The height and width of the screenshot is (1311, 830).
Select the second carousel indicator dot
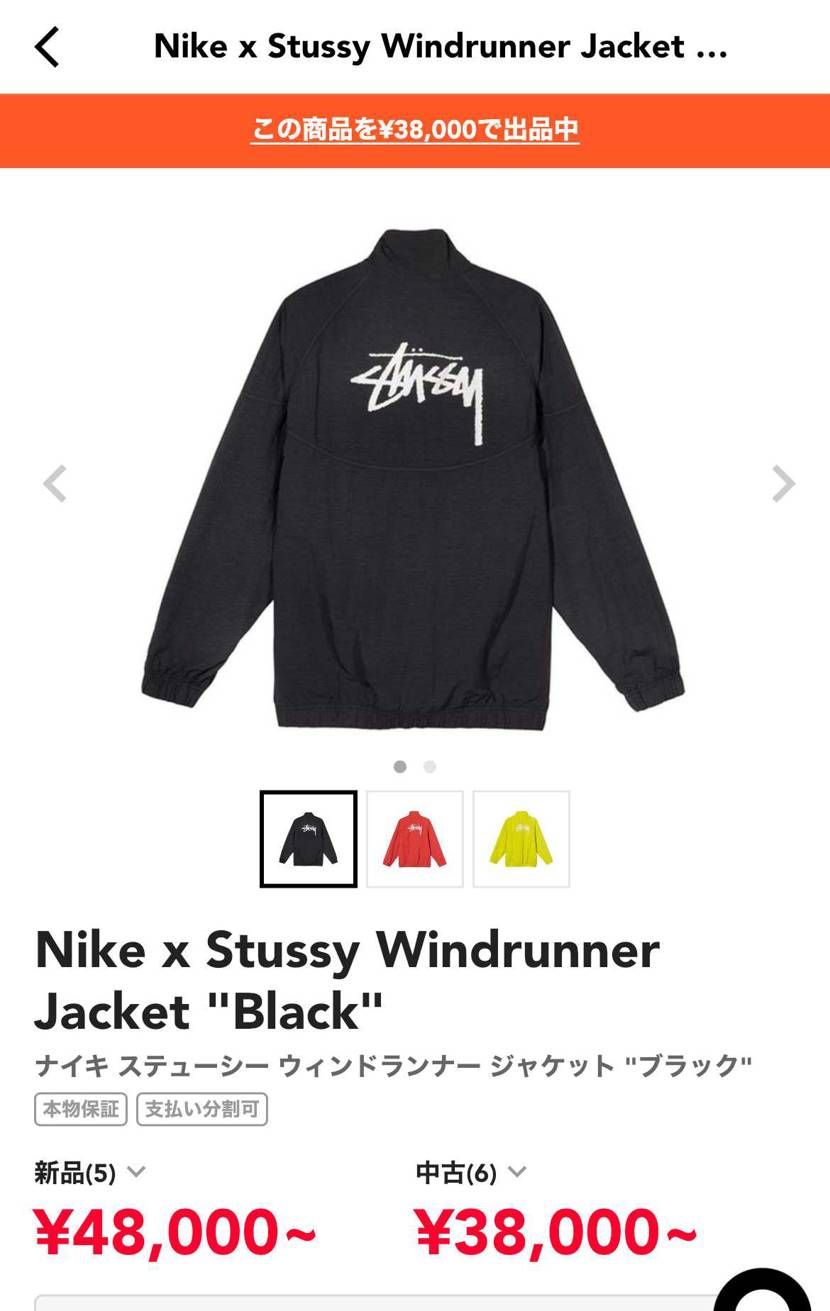429,766
